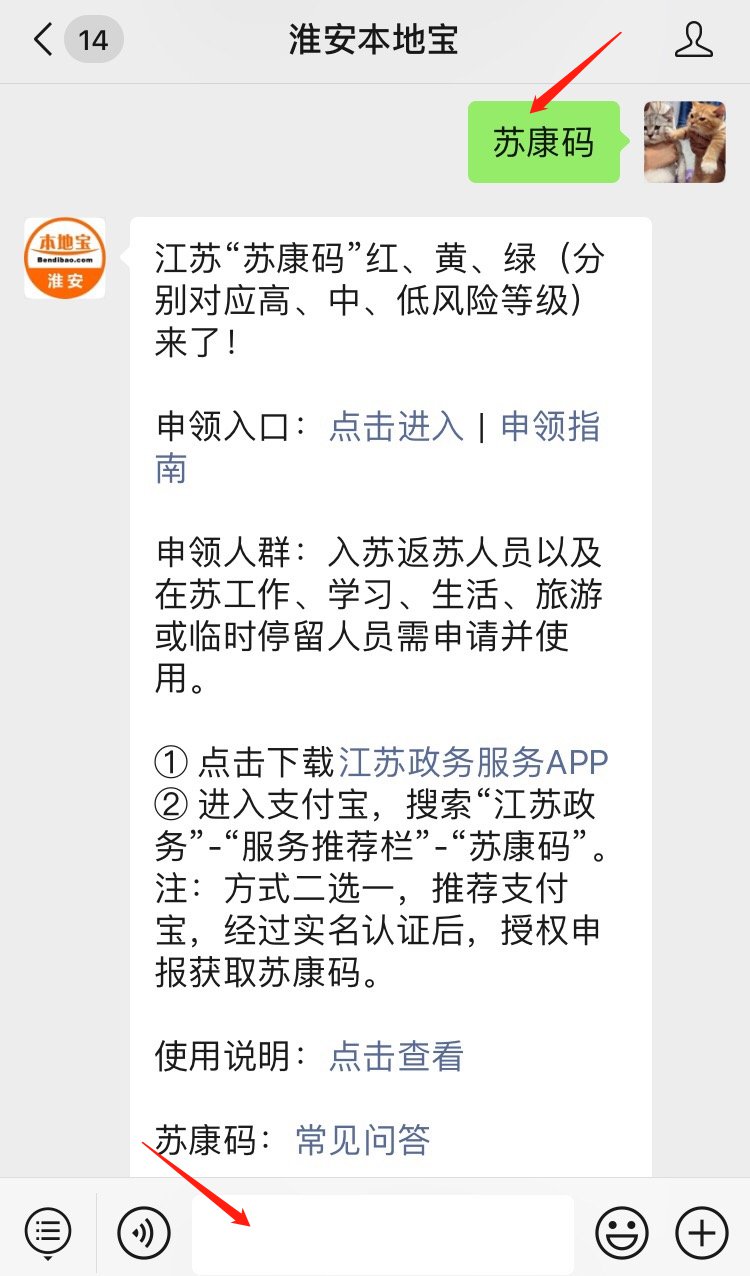Open the 常见问答 FAQ link
Image resolution: width=750 pixels, height=1276 pixels.
click(x=363, y=1140)
